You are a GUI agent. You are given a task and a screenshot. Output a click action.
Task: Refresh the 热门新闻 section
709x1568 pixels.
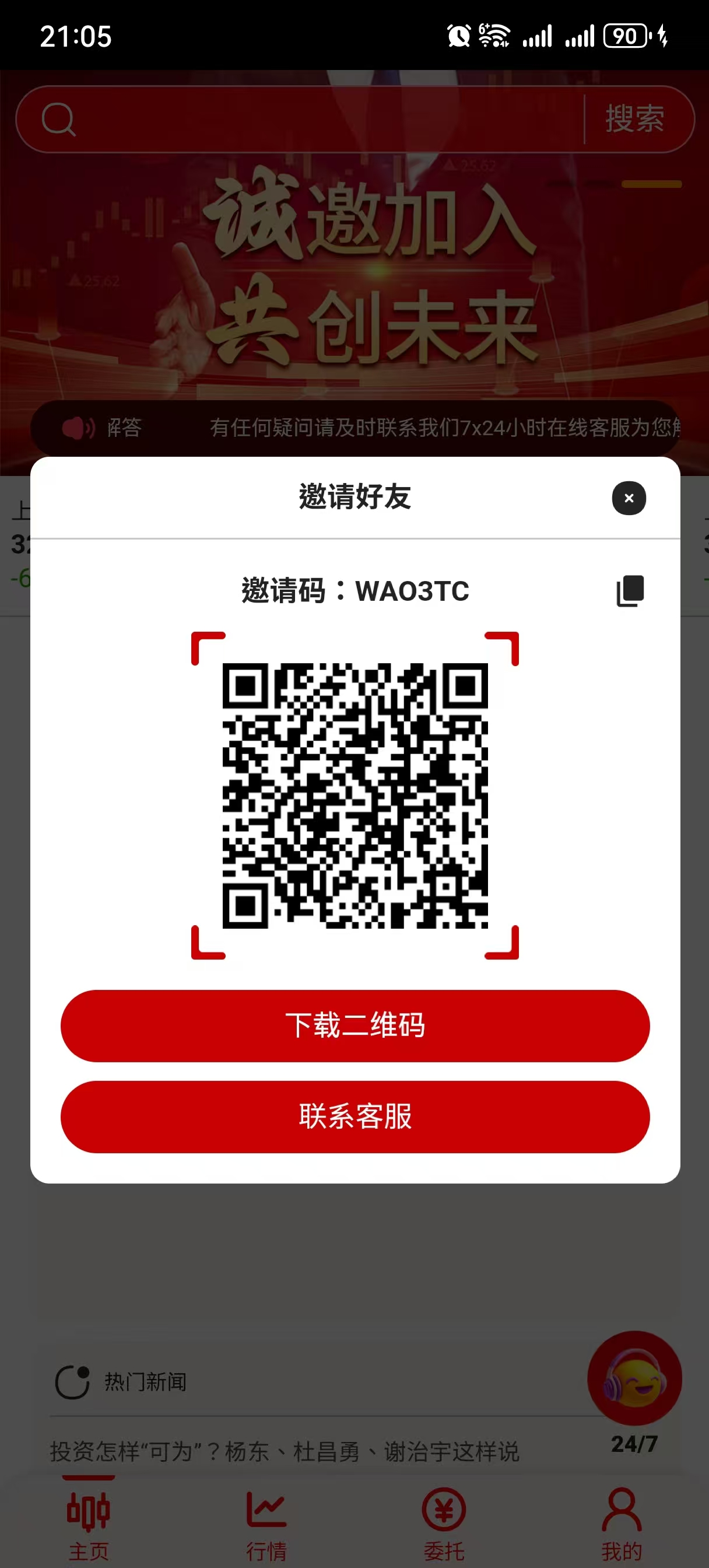coord(72,1382)
